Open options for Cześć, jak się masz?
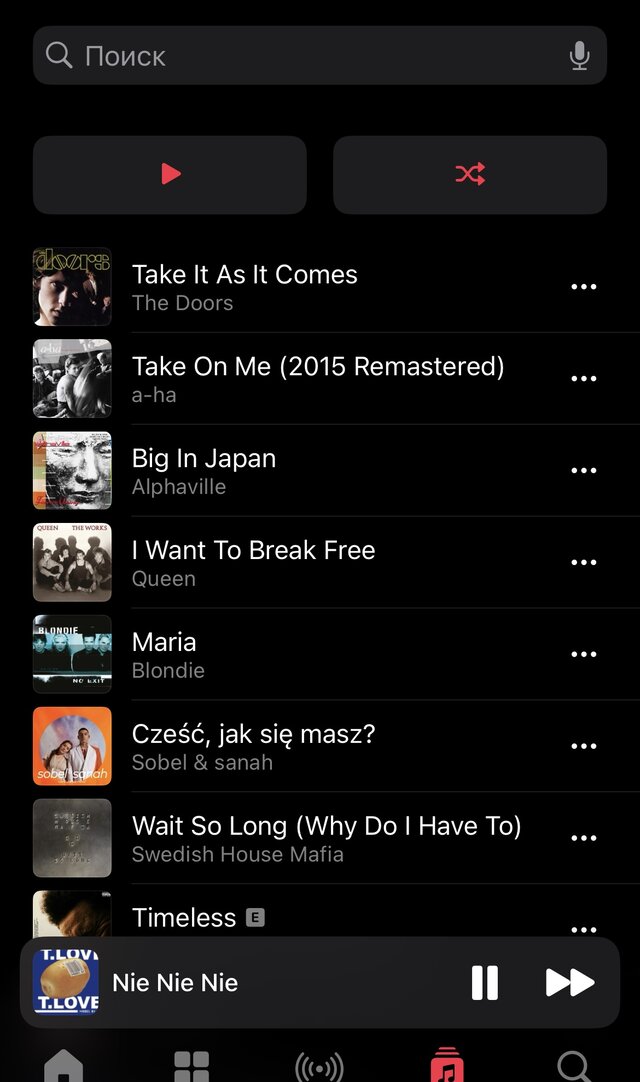Screen dimensions: 640x1082 click(583, 747)
